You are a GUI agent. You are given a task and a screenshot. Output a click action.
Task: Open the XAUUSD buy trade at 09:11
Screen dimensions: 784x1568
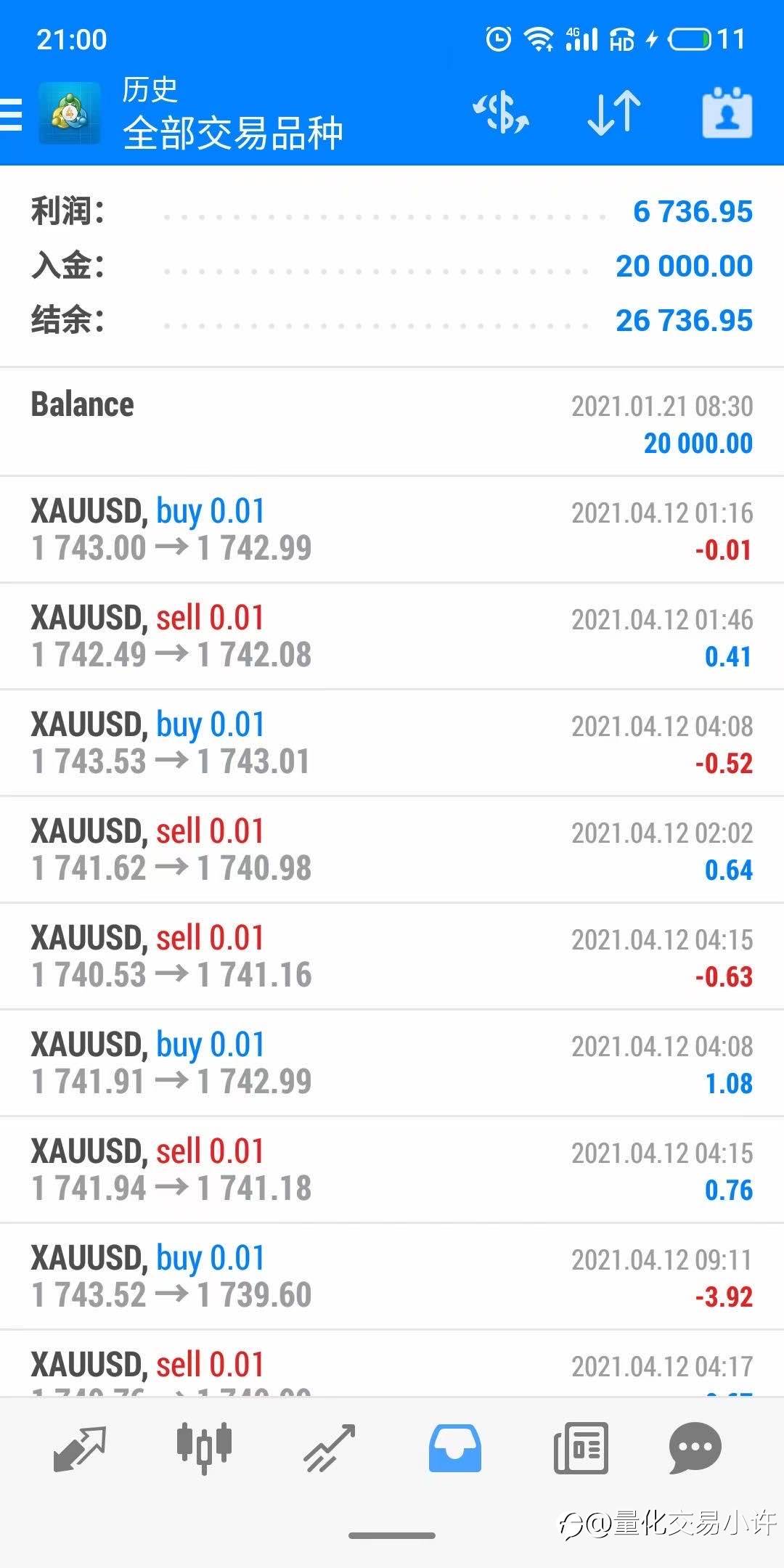tap(392, 1276)
